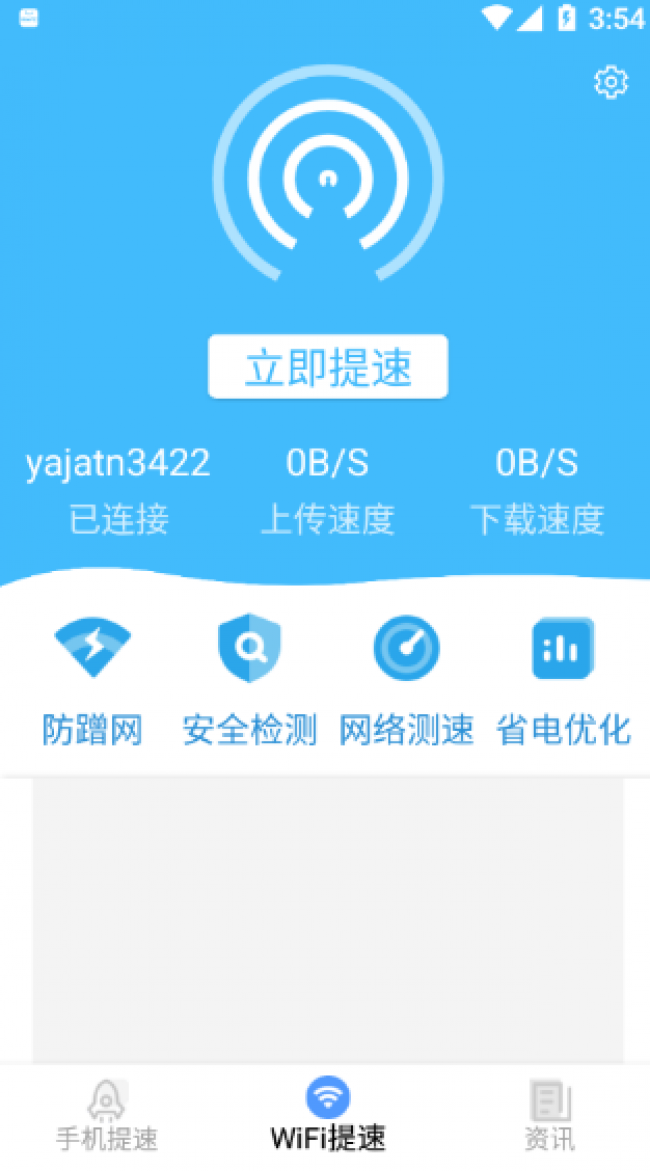Launch 安全检测 security check

pos(250,682)
